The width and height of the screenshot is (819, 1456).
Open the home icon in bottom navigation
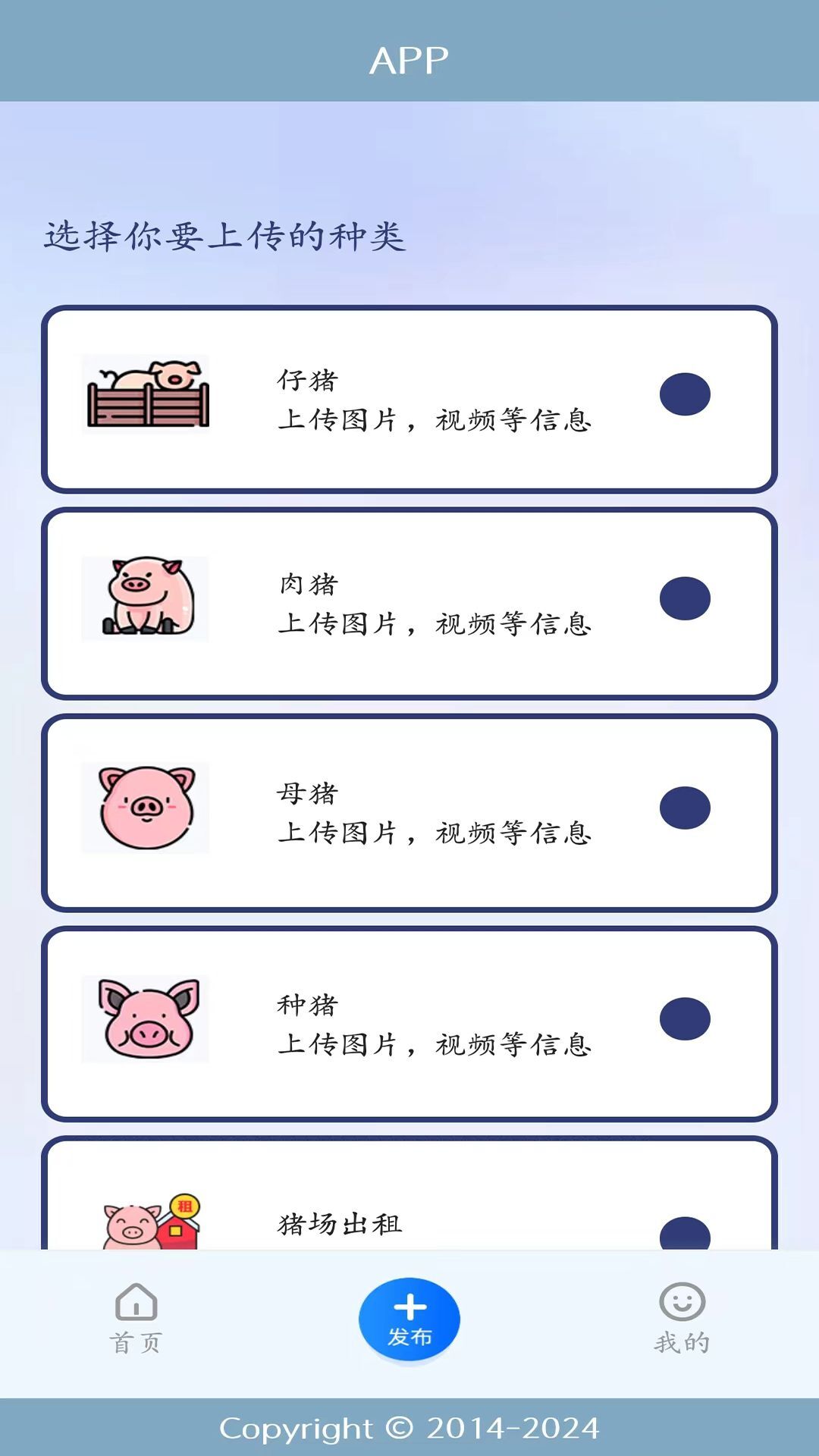(135, 1298)
